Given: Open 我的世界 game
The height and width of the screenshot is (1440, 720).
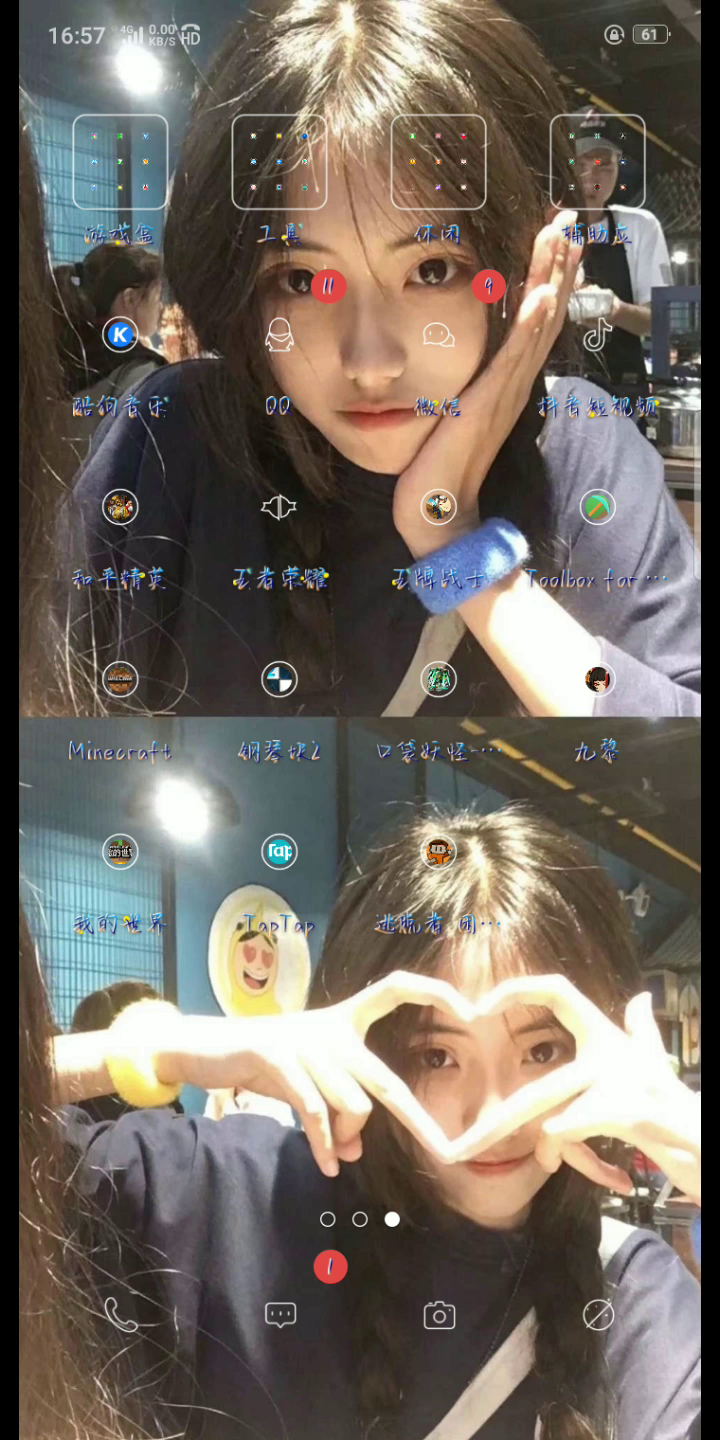Looking at the screenshot, I should (x=120, y=851).
